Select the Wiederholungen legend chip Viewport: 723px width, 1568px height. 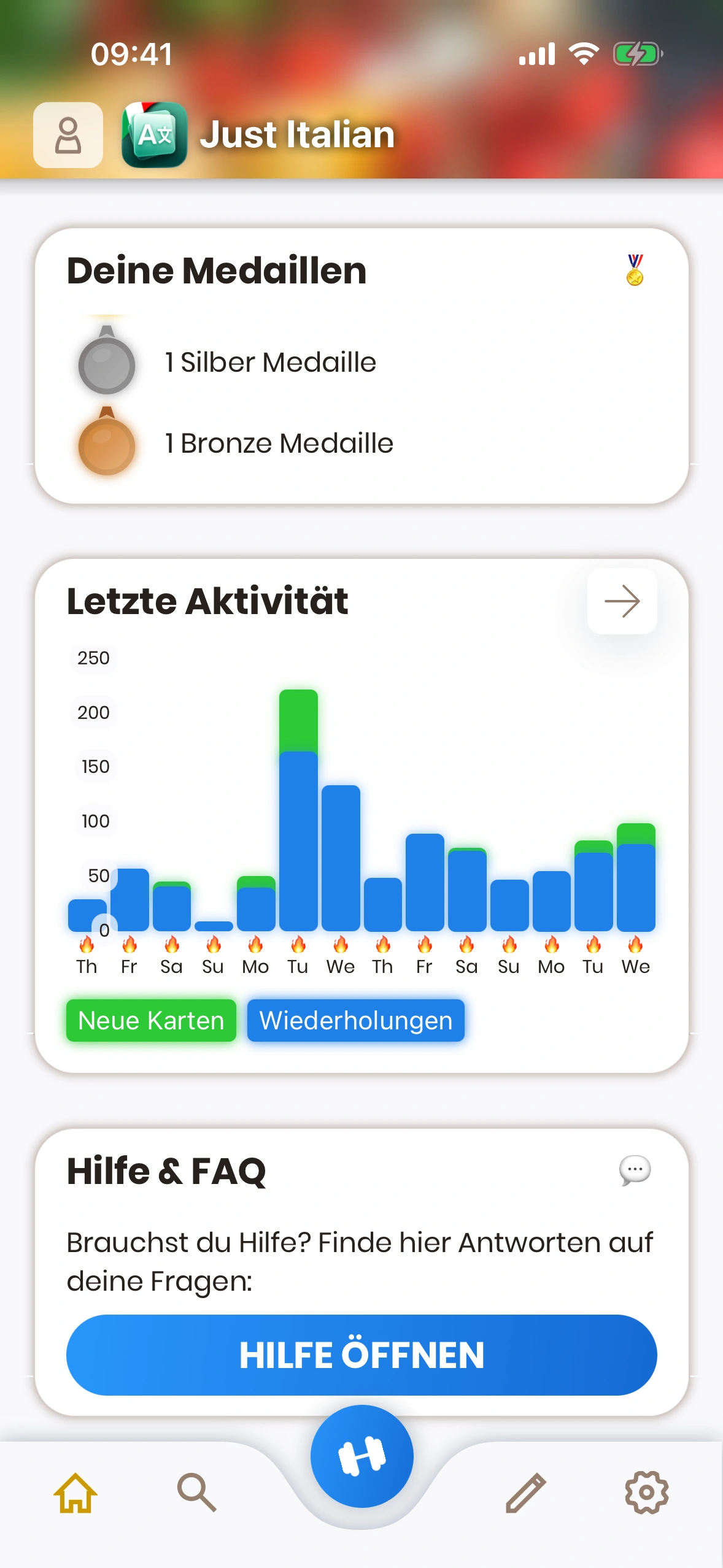point(355,1021)
